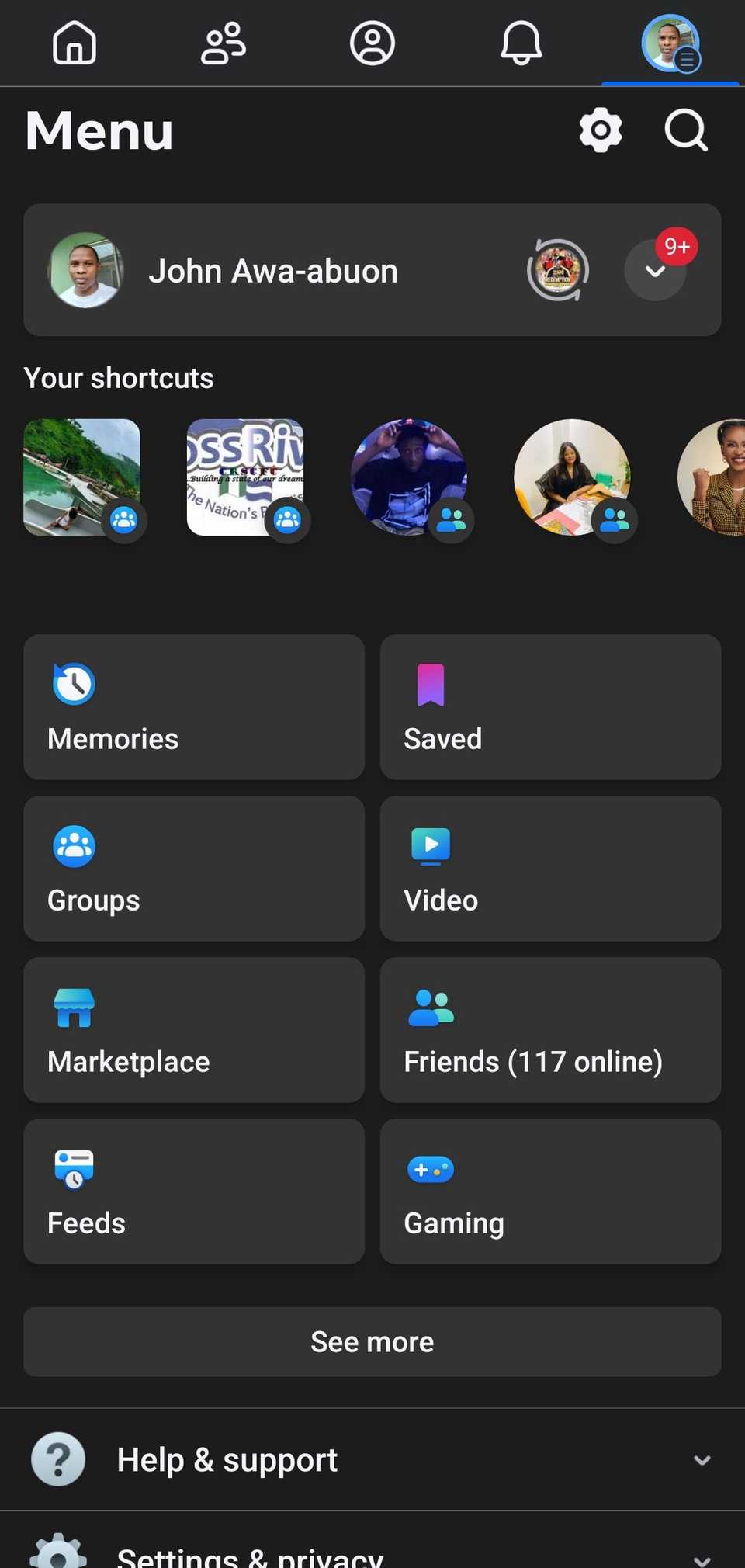Open the Saved bookmark shortcut
Screen dimensions: 745x1568
(x=550, y=706)
